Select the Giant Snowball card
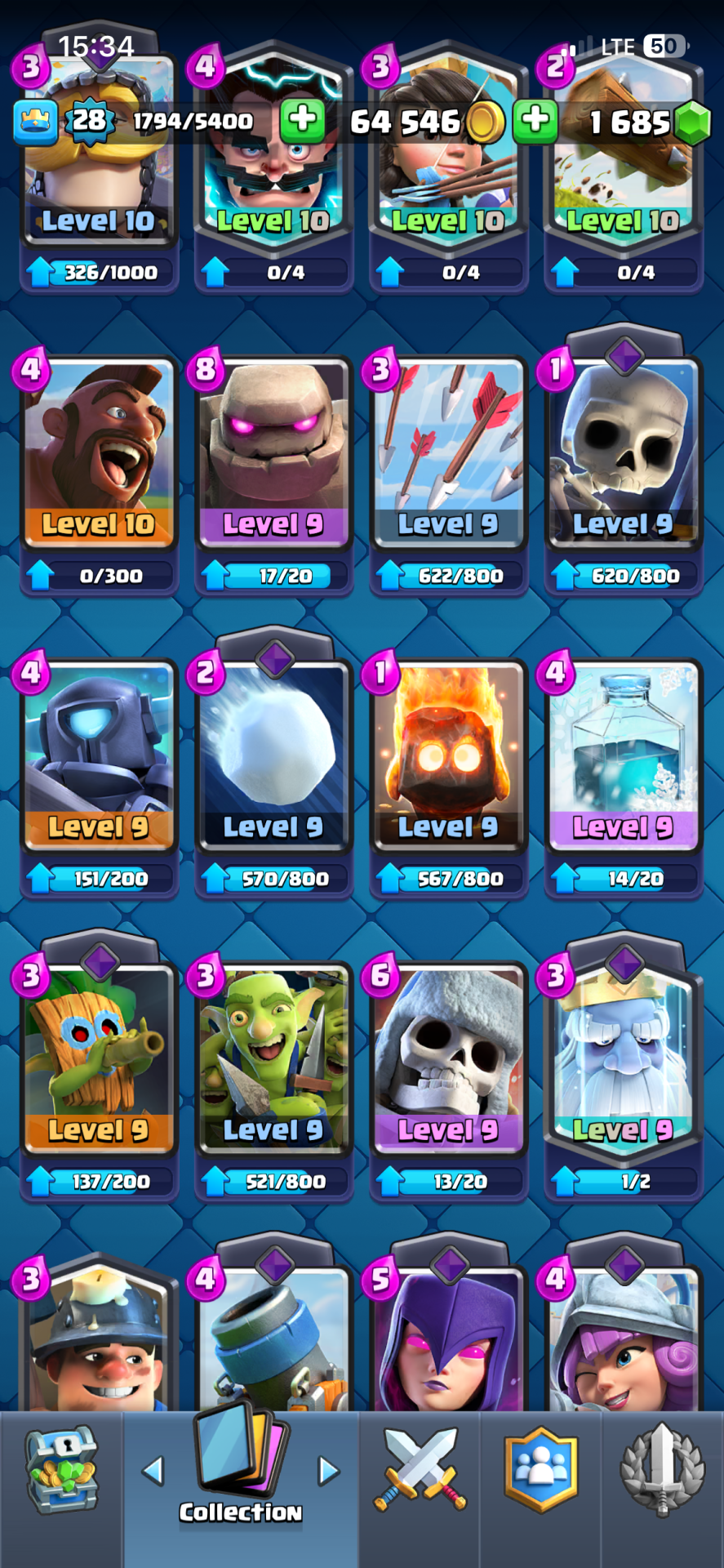 (x=273, y=759)
